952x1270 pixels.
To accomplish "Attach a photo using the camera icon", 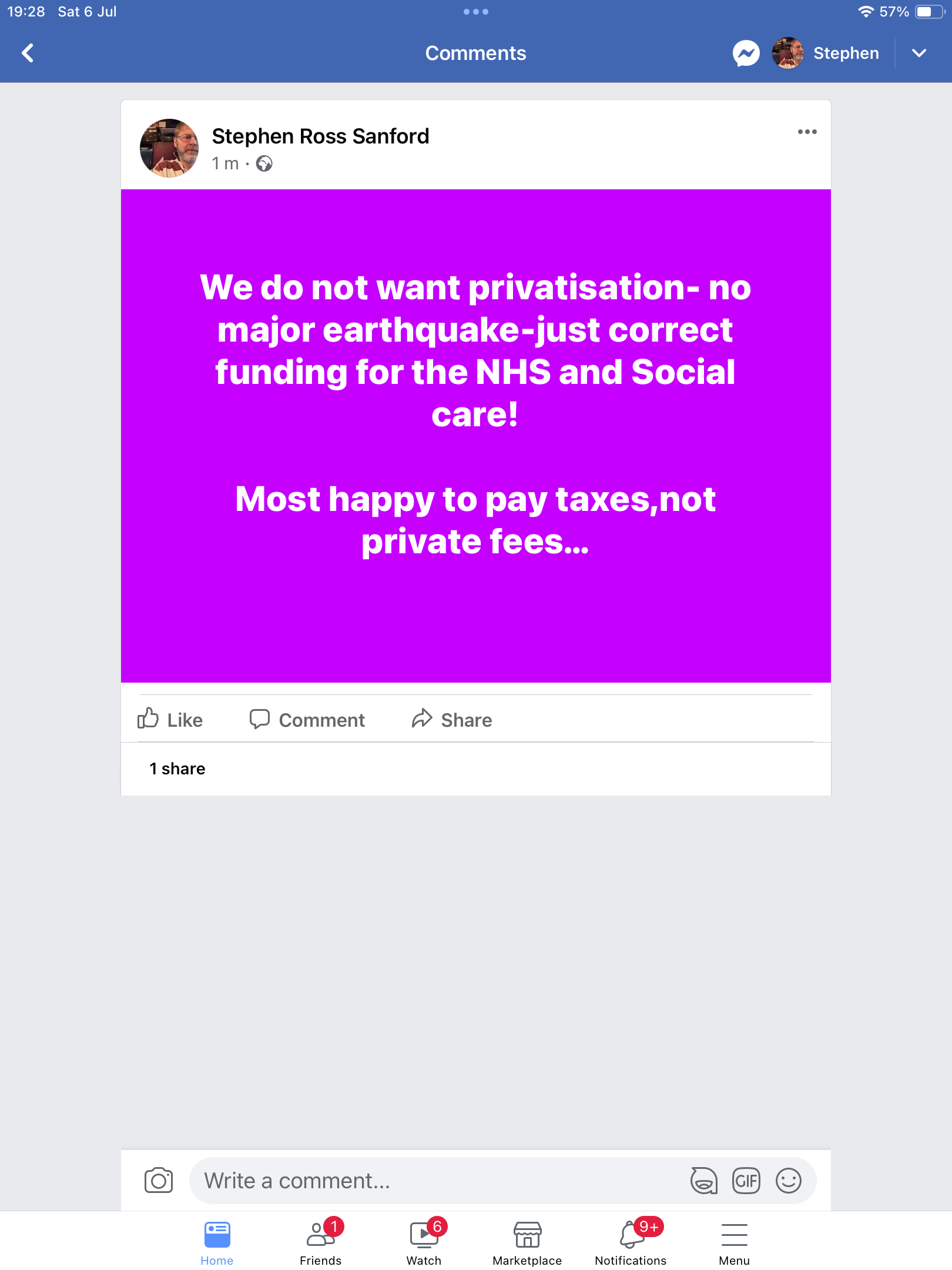I will (159, 1180).
